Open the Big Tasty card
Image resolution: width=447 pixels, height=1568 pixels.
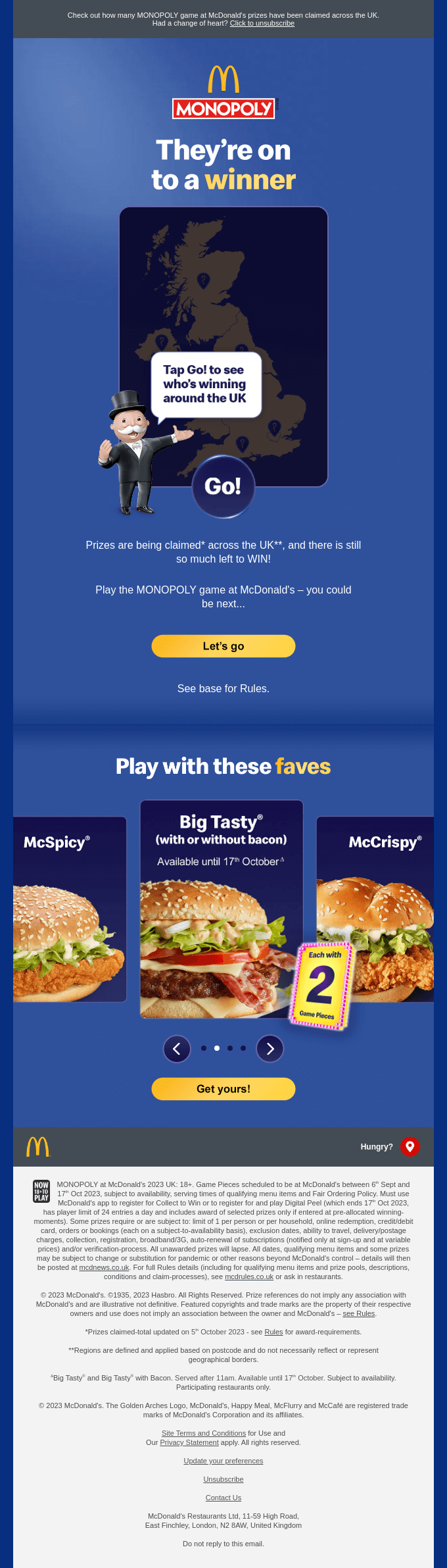tap(222, 909)
